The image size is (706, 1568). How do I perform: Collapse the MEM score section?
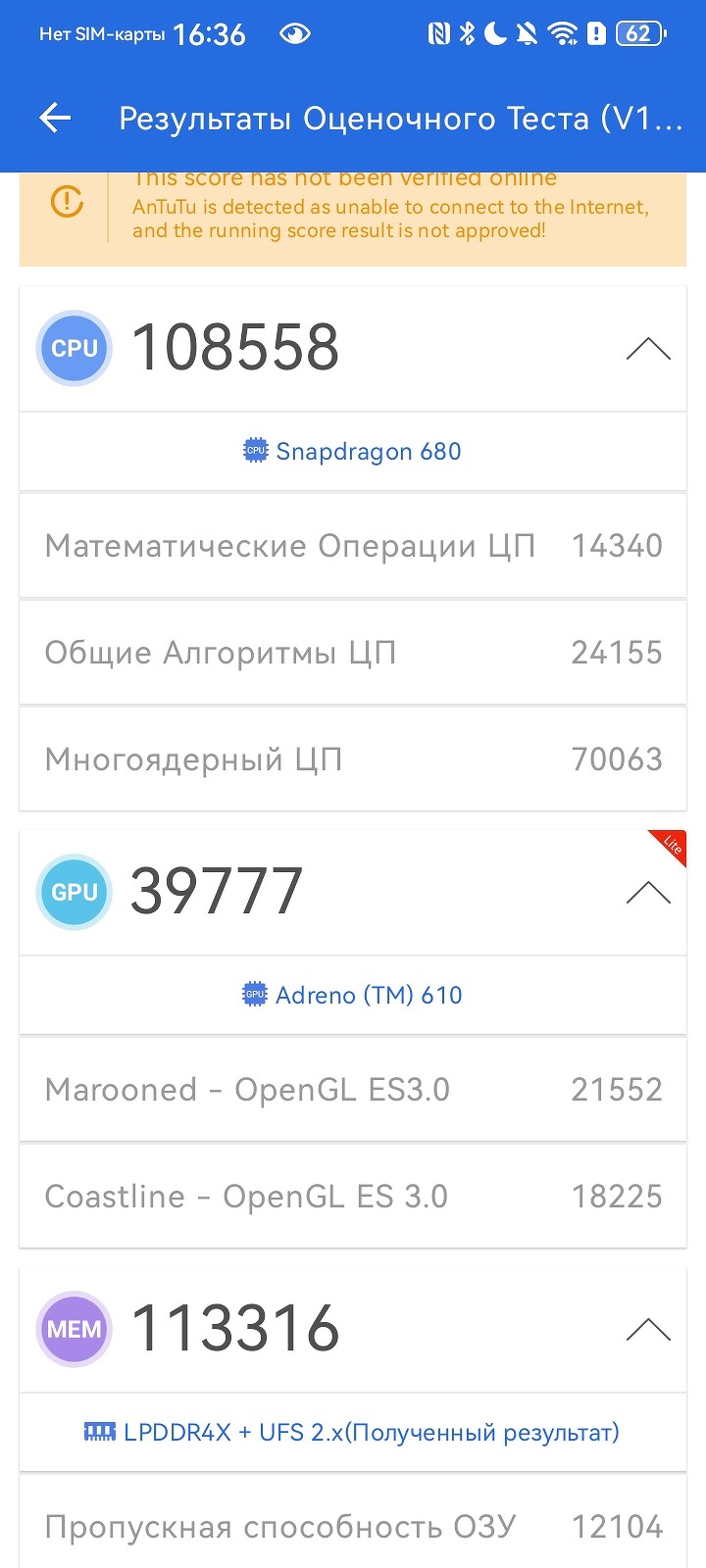(x=648, y=1330)
